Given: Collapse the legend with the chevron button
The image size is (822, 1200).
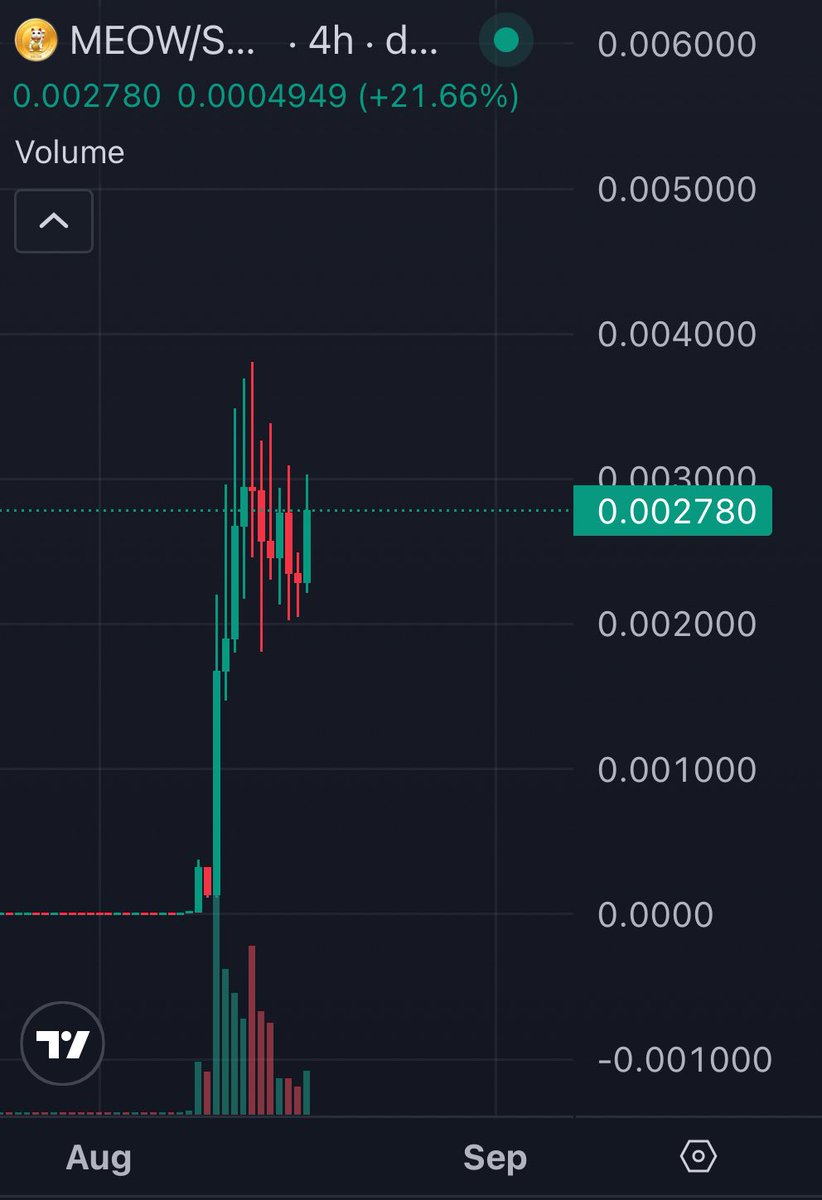Looking at the screenshot, I should 54,221.
